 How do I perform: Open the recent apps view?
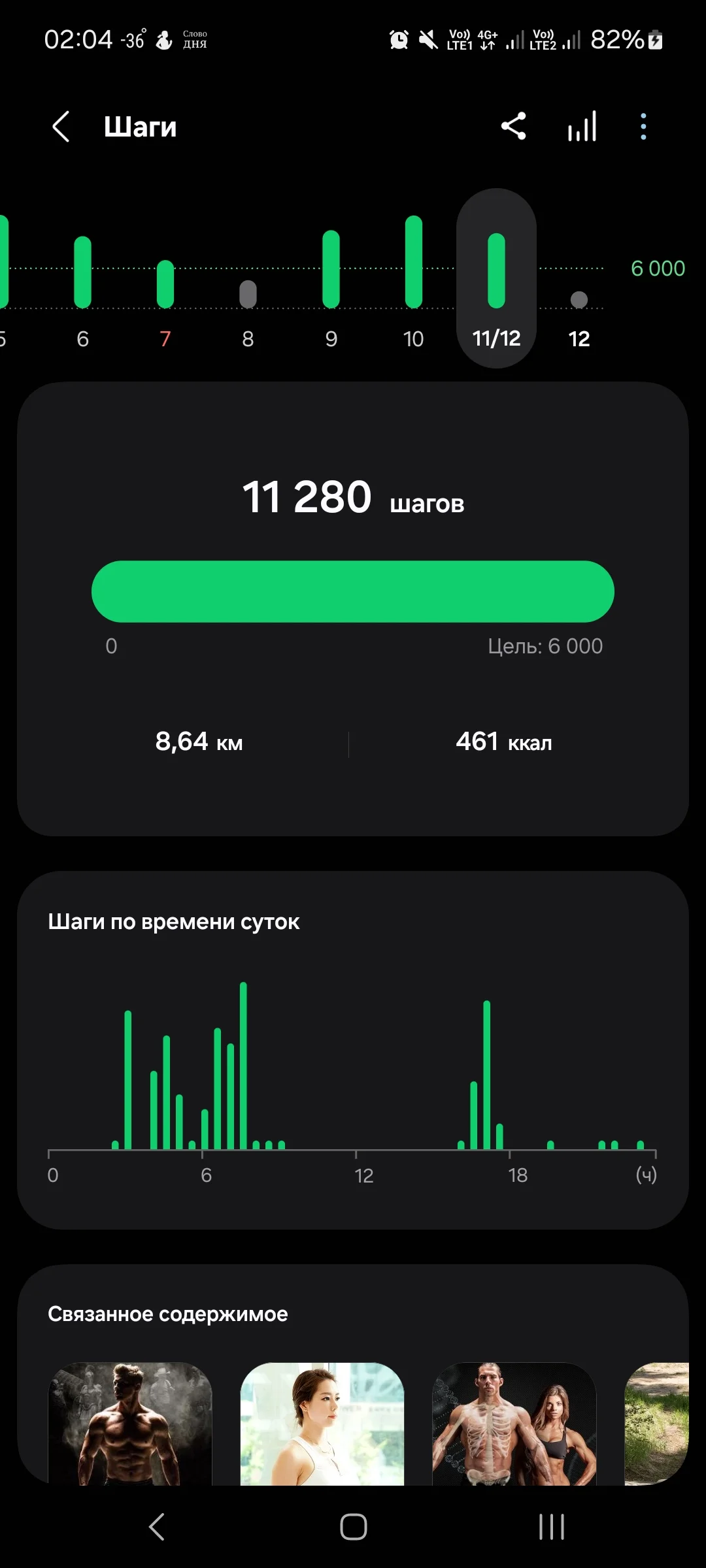tap(552, 1527)
